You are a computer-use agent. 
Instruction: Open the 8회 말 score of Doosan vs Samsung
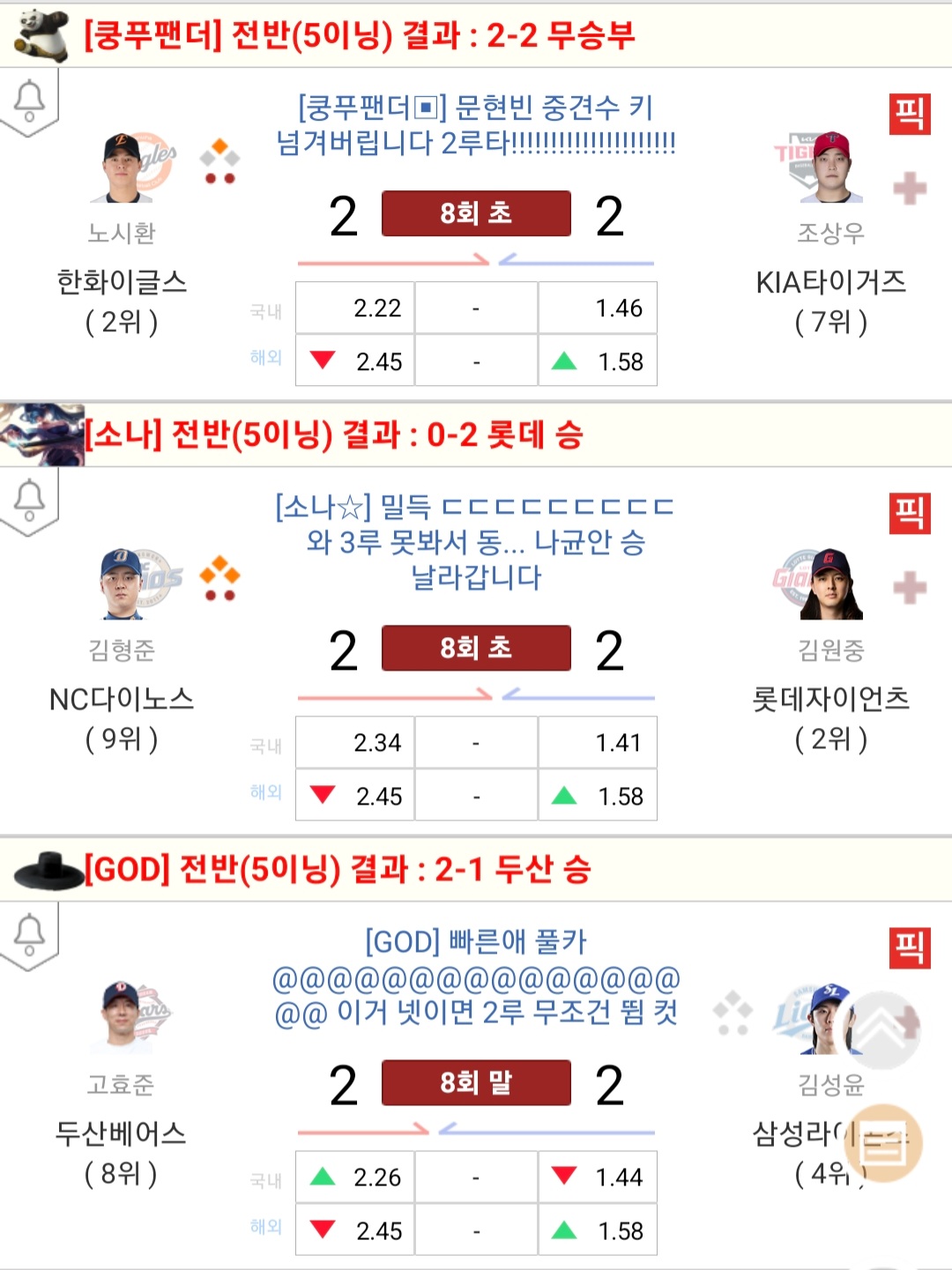476,1082
